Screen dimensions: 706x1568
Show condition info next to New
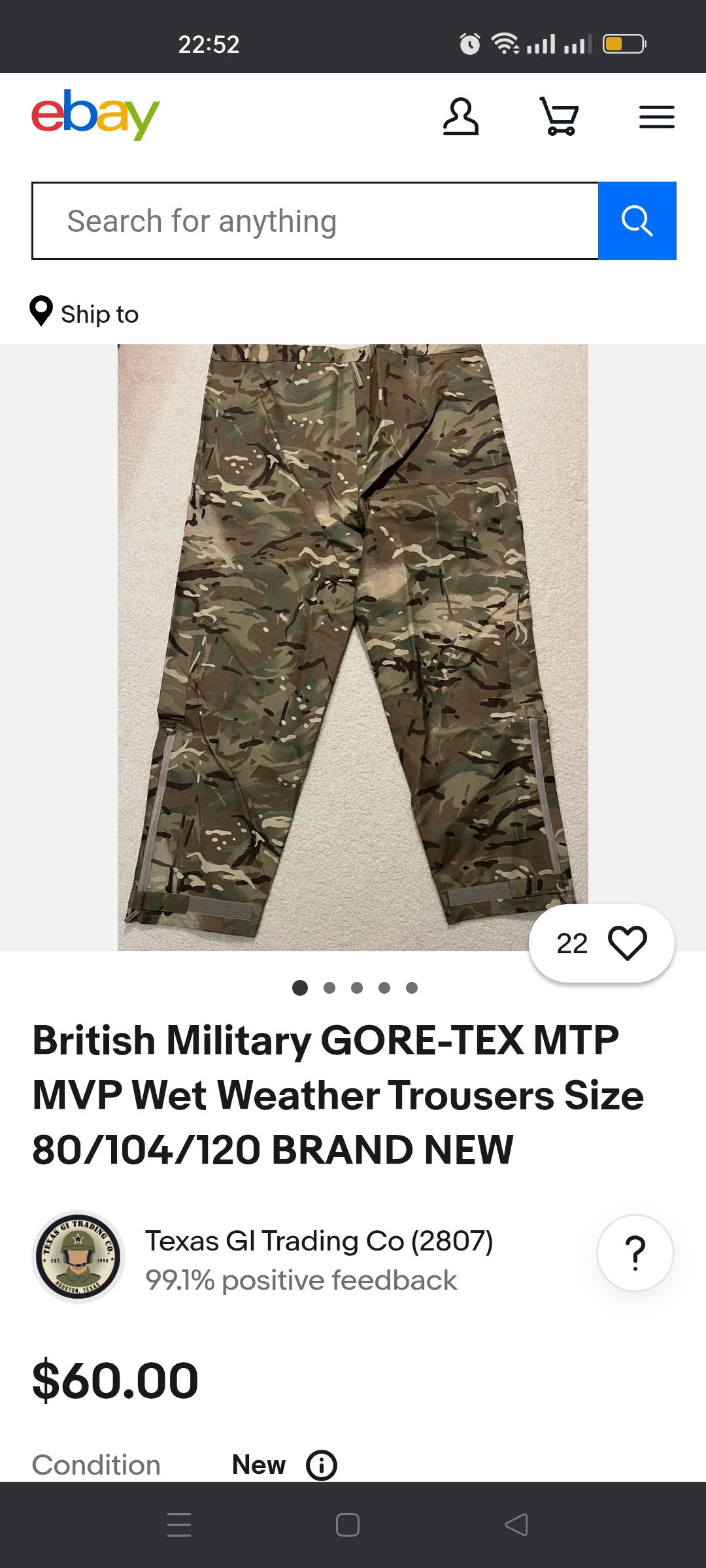(322, 1465)
